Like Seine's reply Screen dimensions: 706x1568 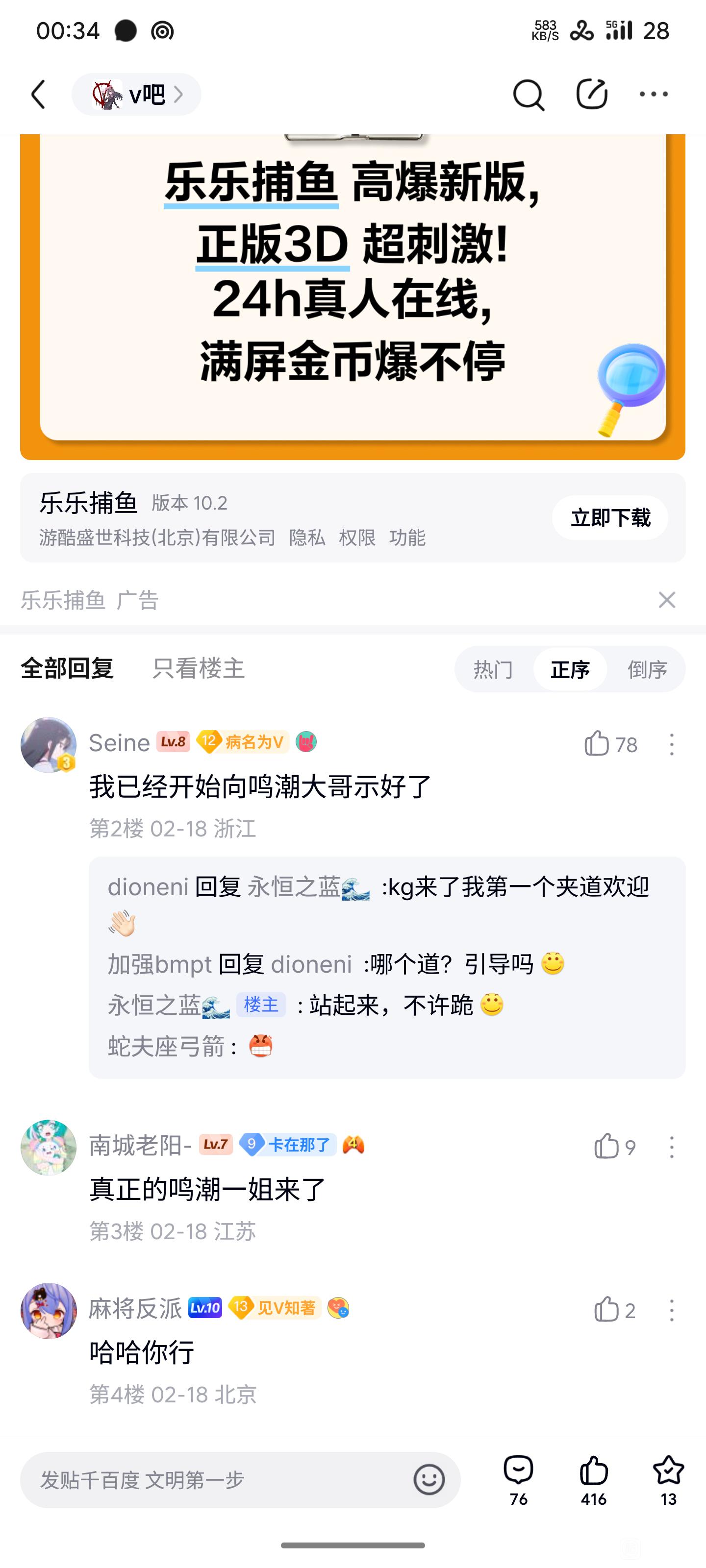pos(598,744)
